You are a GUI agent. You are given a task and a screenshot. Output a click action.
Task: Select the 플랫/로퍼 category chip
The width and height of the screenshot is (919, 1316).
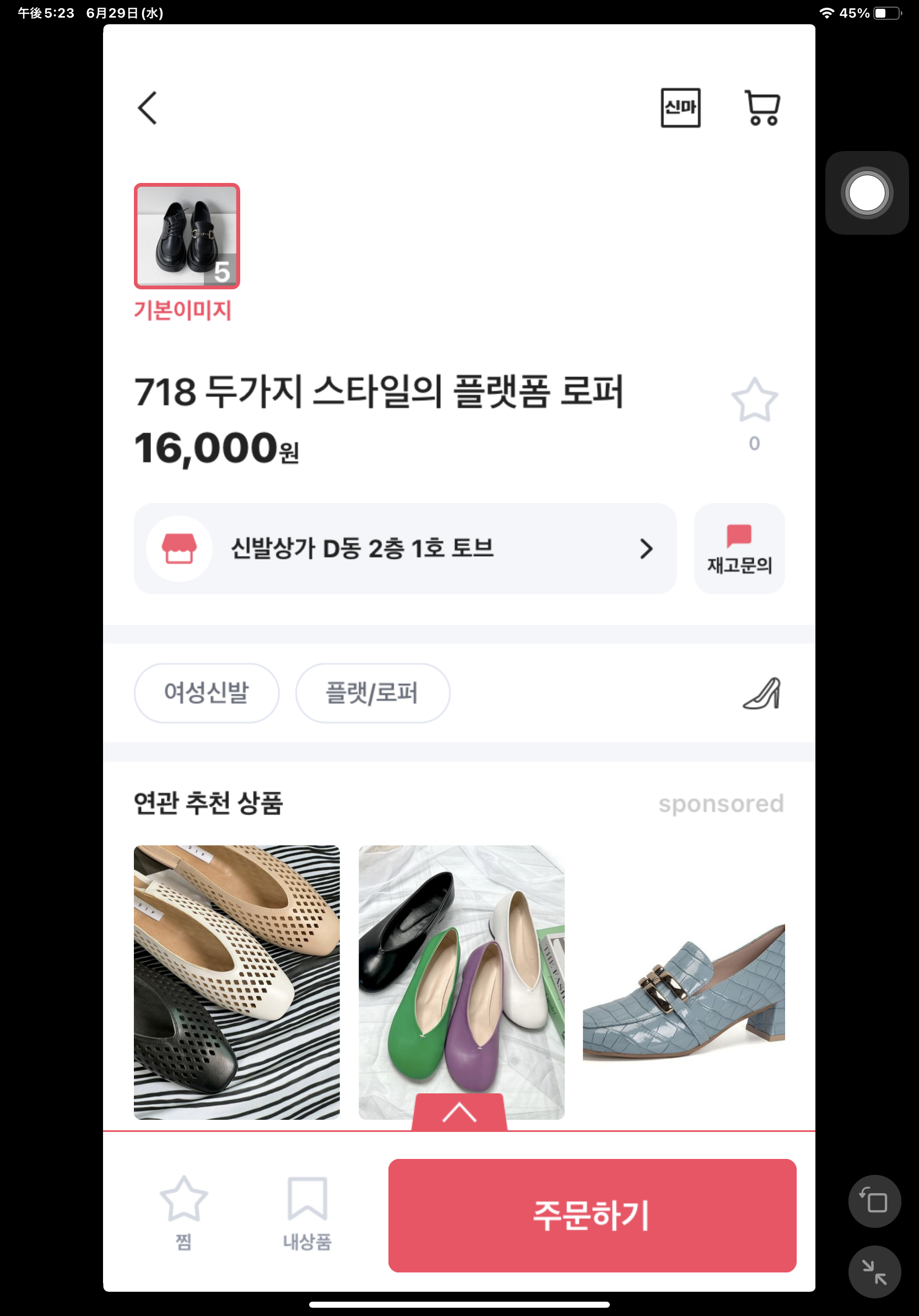pos(372,692)
